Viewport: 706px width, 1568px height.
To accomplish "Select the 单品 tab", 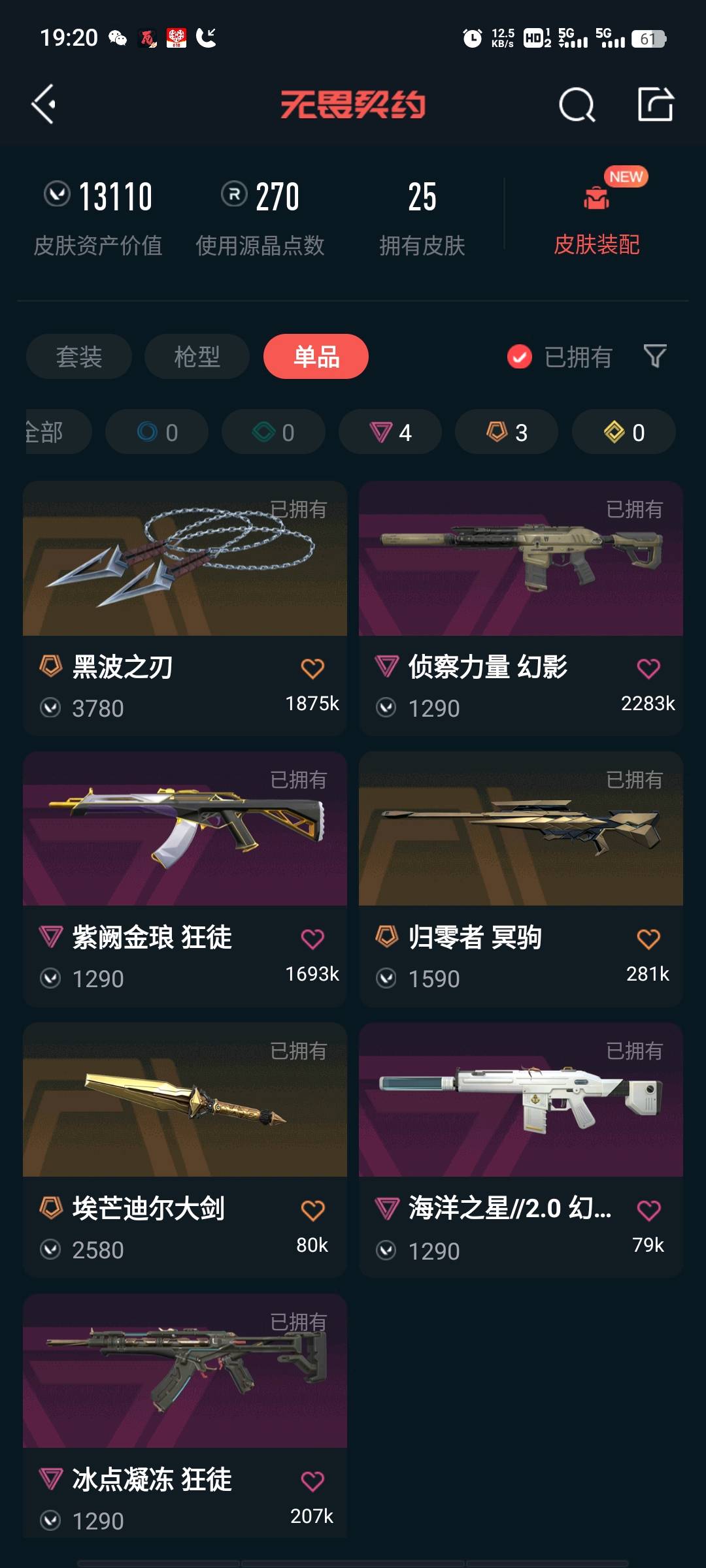I will pyautogui.click(x=316, y=357).
